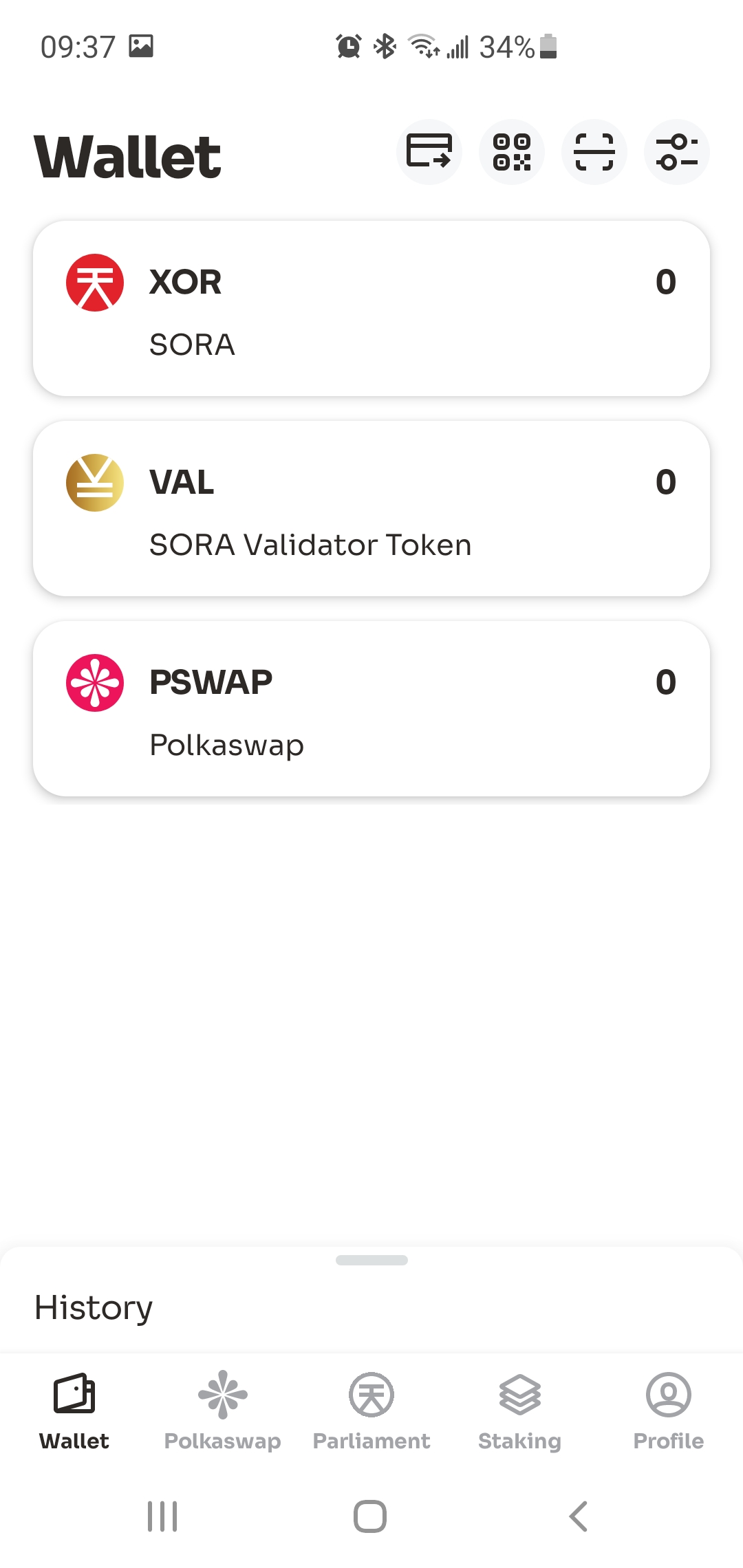The height and width of the screenshot is (1568, 743).
Task: Open the QR scanner icon
Action: [594, 152]
